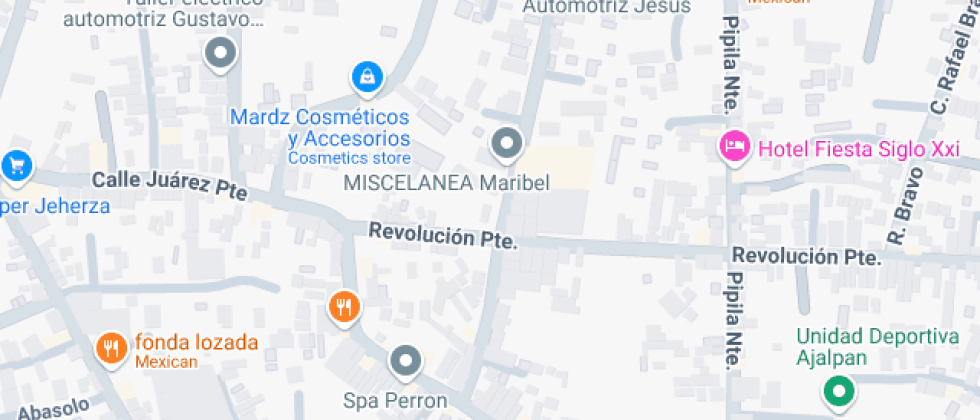Viewport: 980px width, 420px height.
Task: View Hotel Fiesta Siglo Xxi details
Action: (x=735, y=149)
